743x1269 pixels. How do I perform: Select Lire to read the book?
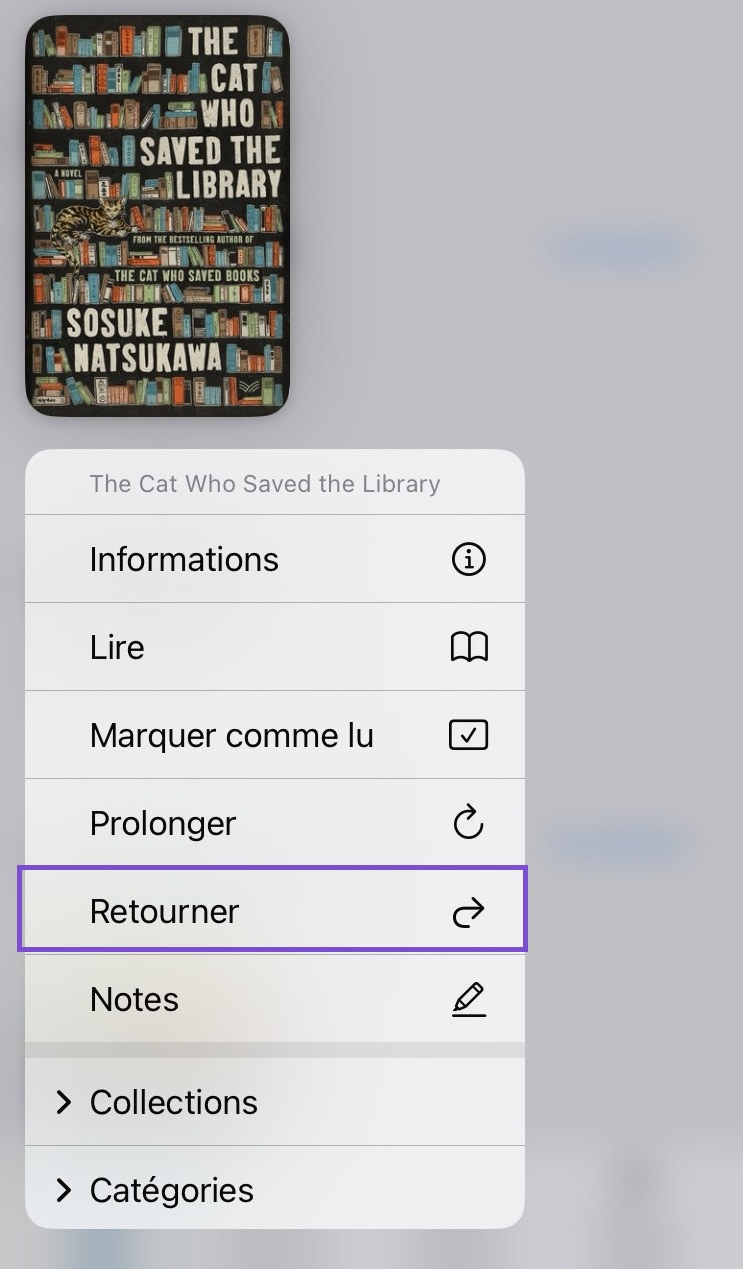pyautogui.click(x=274, y=647)
